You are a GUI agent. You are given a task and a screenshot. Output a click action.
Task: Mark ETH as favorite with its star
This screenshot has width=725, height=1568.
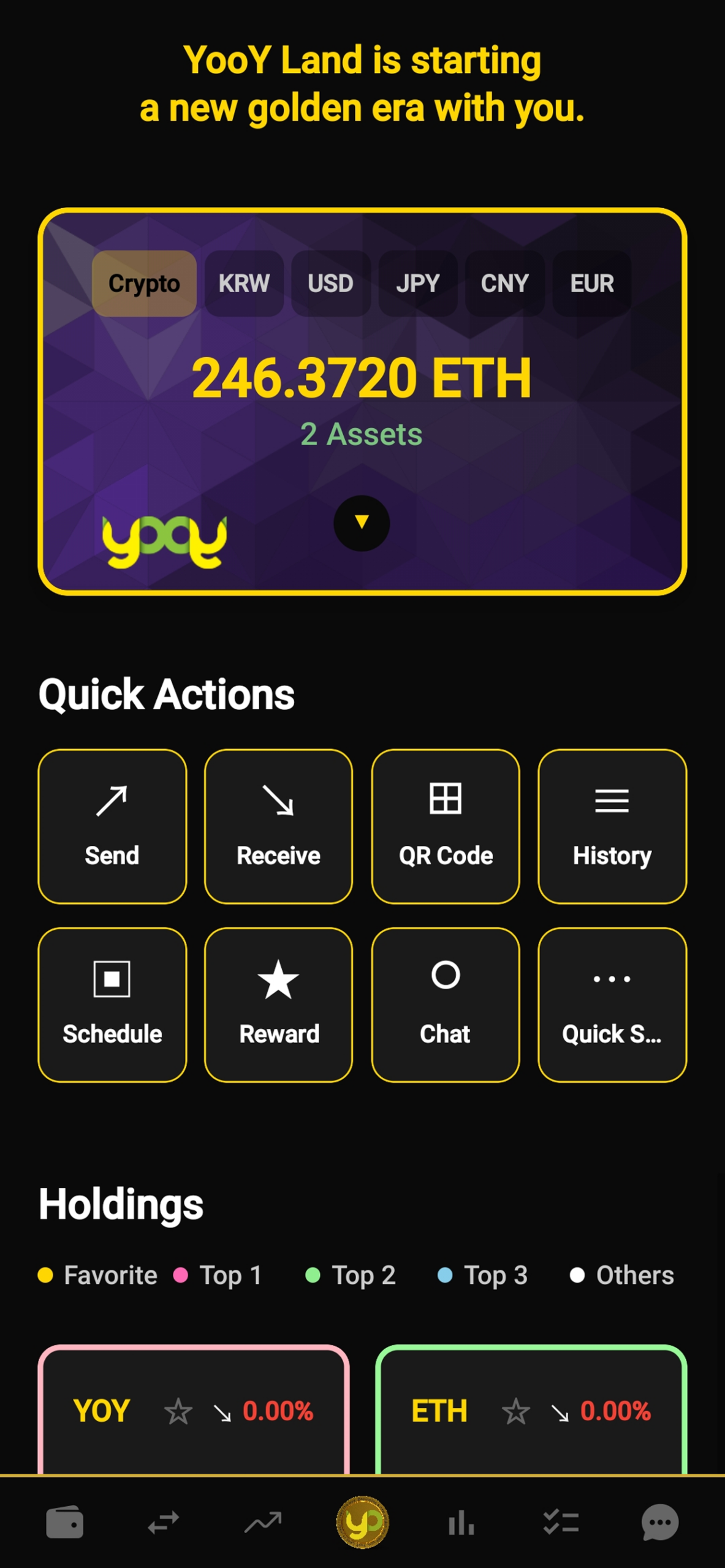[515, 1411]
